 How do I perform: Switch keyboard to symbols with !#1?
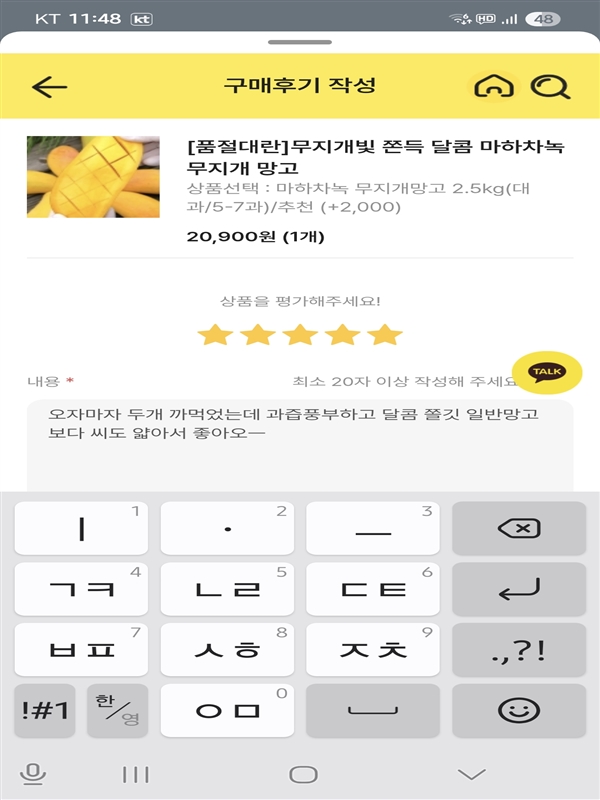coord(45,711)
